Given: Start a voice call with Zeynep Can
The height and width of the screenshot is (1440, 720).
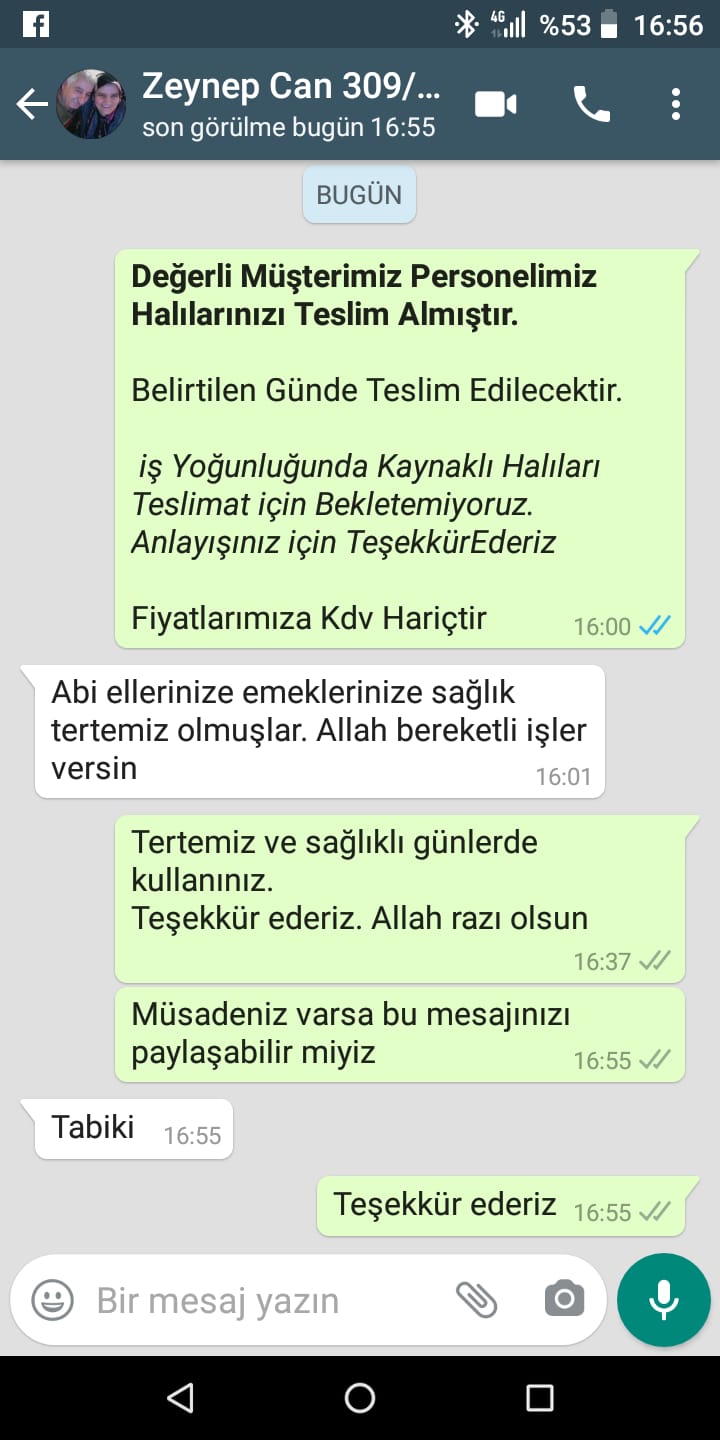Looking at the screenshot, I should click(x=591, y=104).
